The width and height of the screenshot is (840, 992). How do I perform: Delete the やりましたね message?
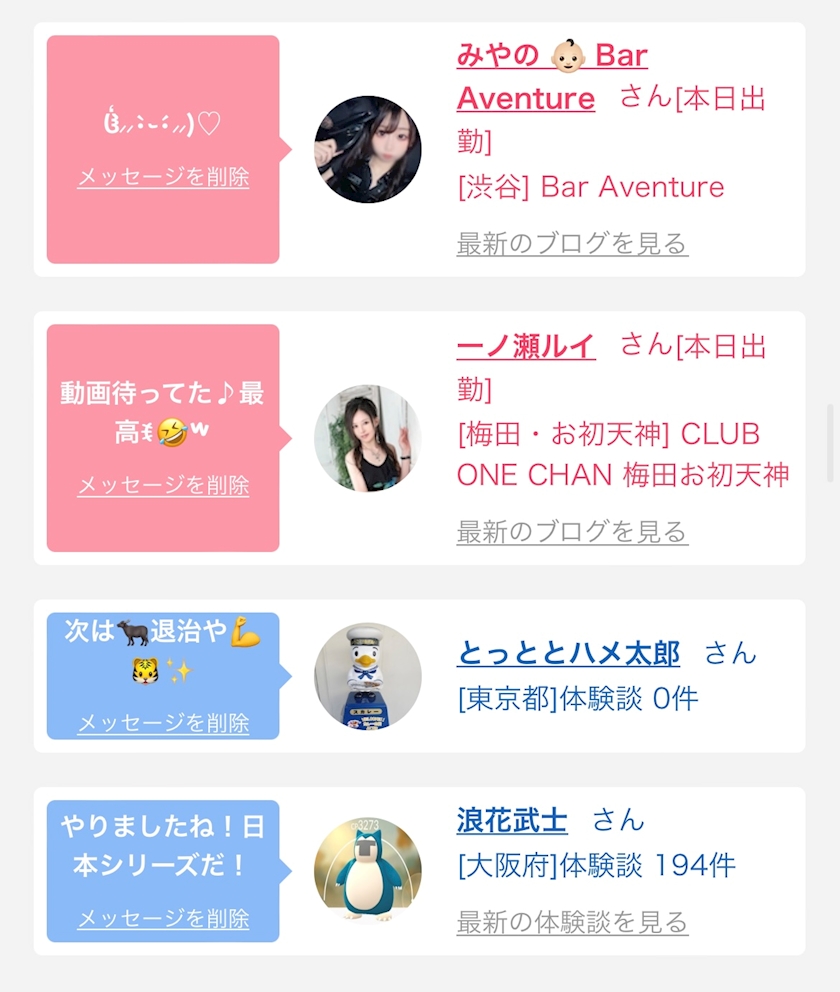point(163,919)
